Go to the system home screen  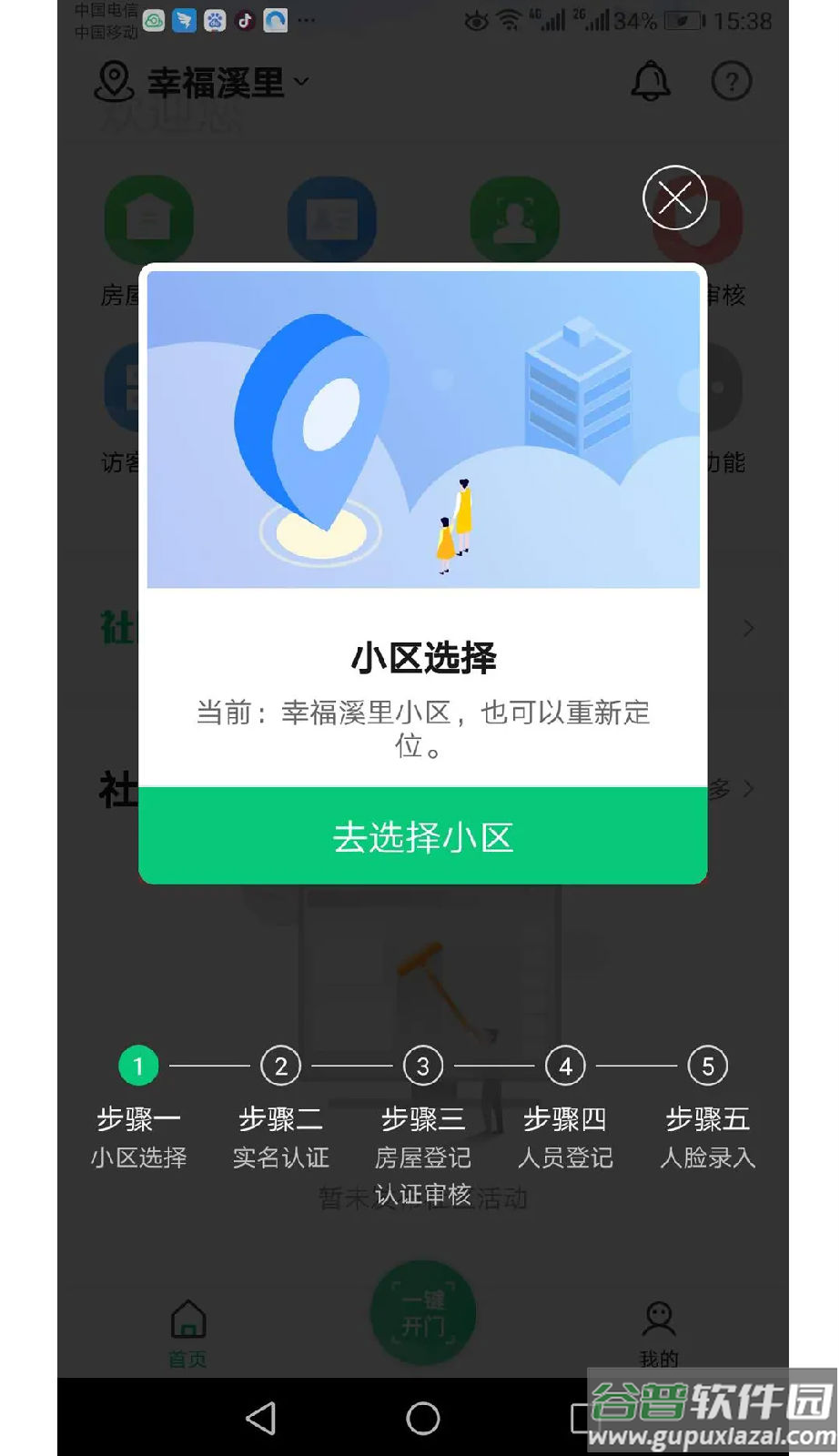[x=422, y=1417]
